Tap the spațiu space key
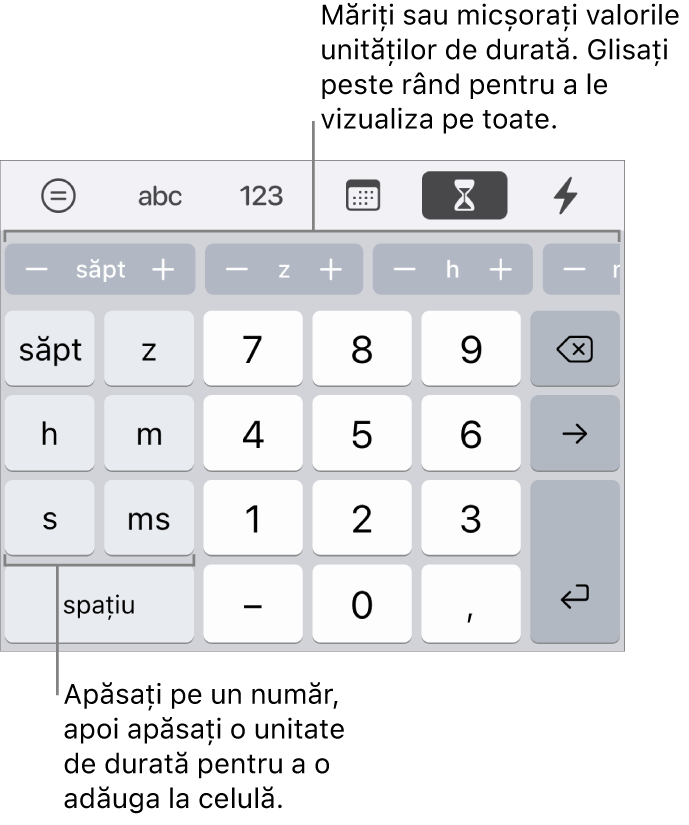Screen dimensions: 689x825 [99, 604]
